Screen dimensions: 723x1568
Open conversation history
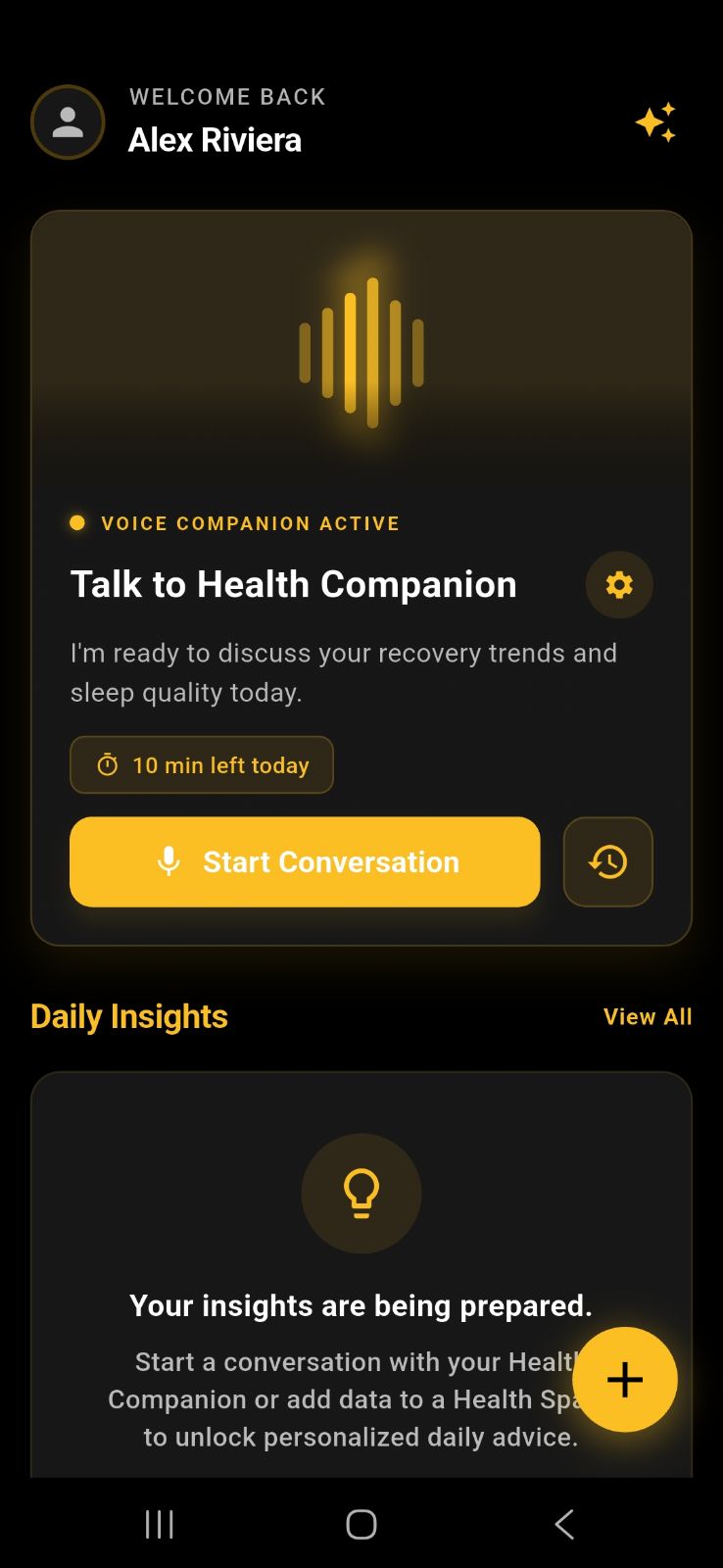pyautogui.click(x=607, y=861)
